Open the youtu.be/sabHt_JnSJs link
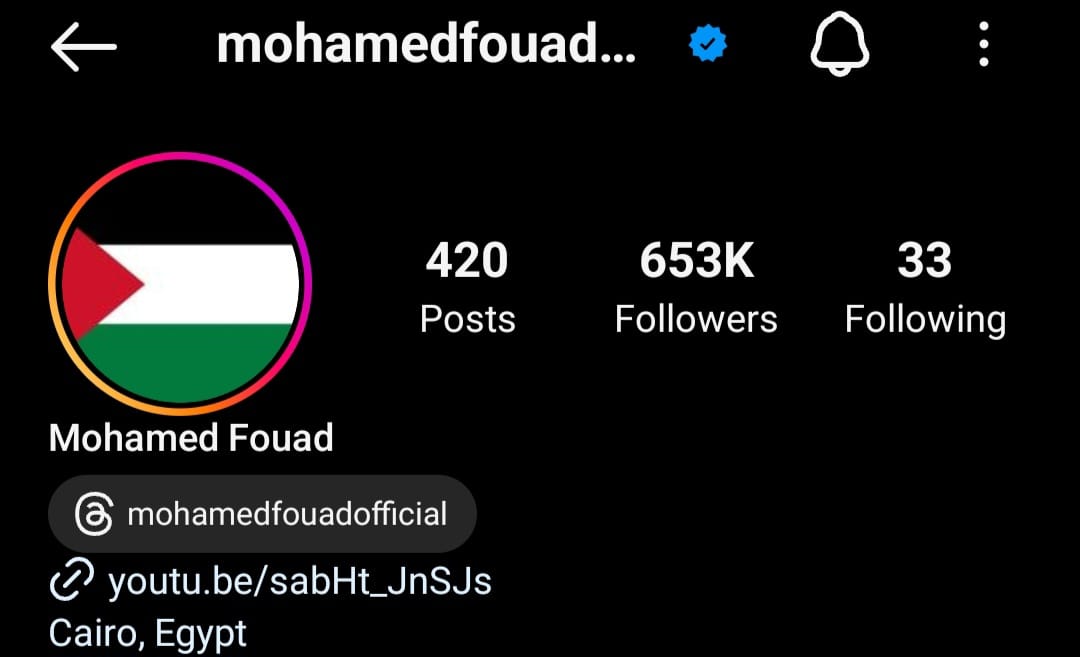This screenshot has width=1080, height=657. 299,580
